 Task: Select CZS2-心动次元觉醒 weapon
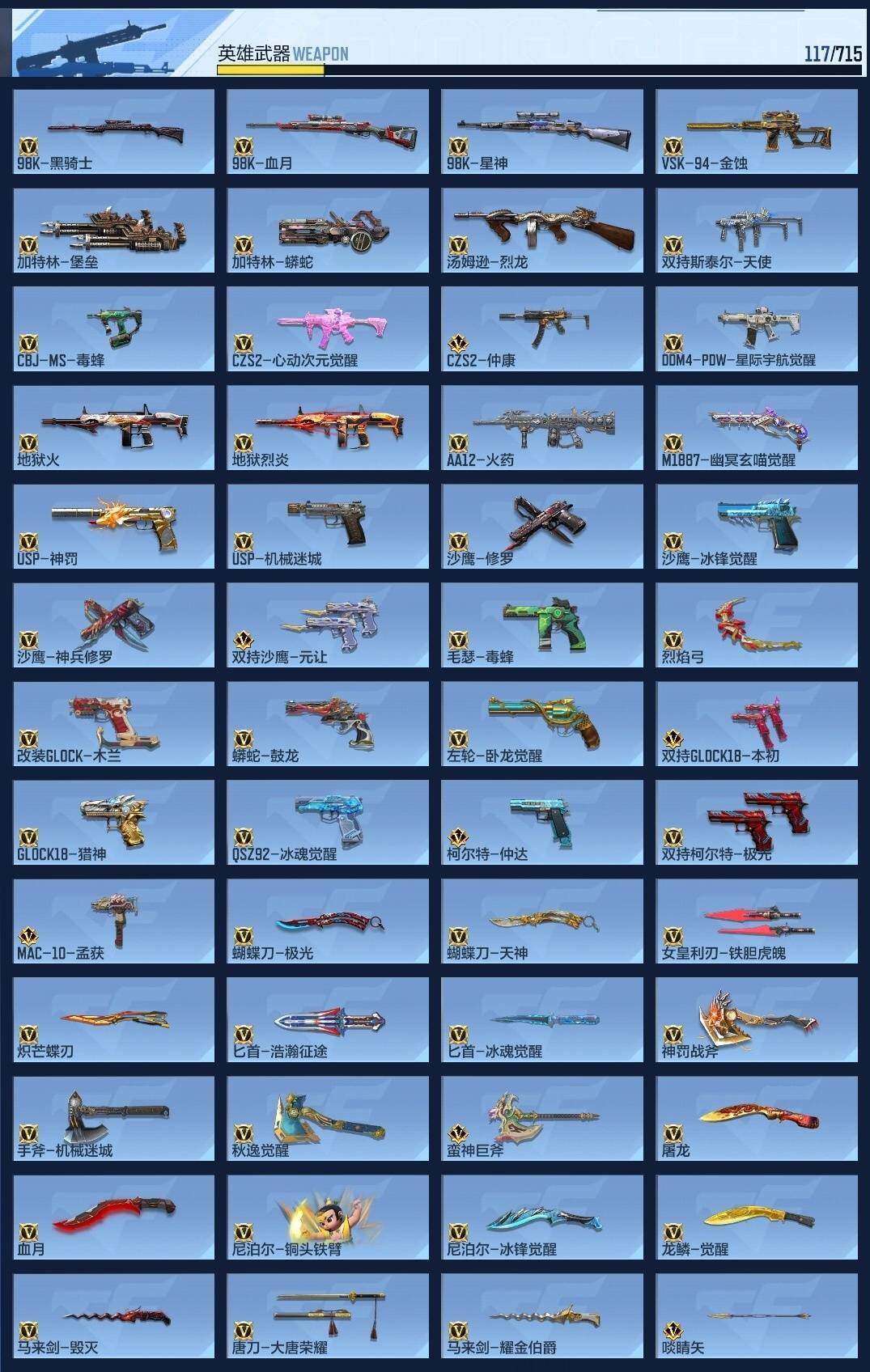(x=328, y=328)
